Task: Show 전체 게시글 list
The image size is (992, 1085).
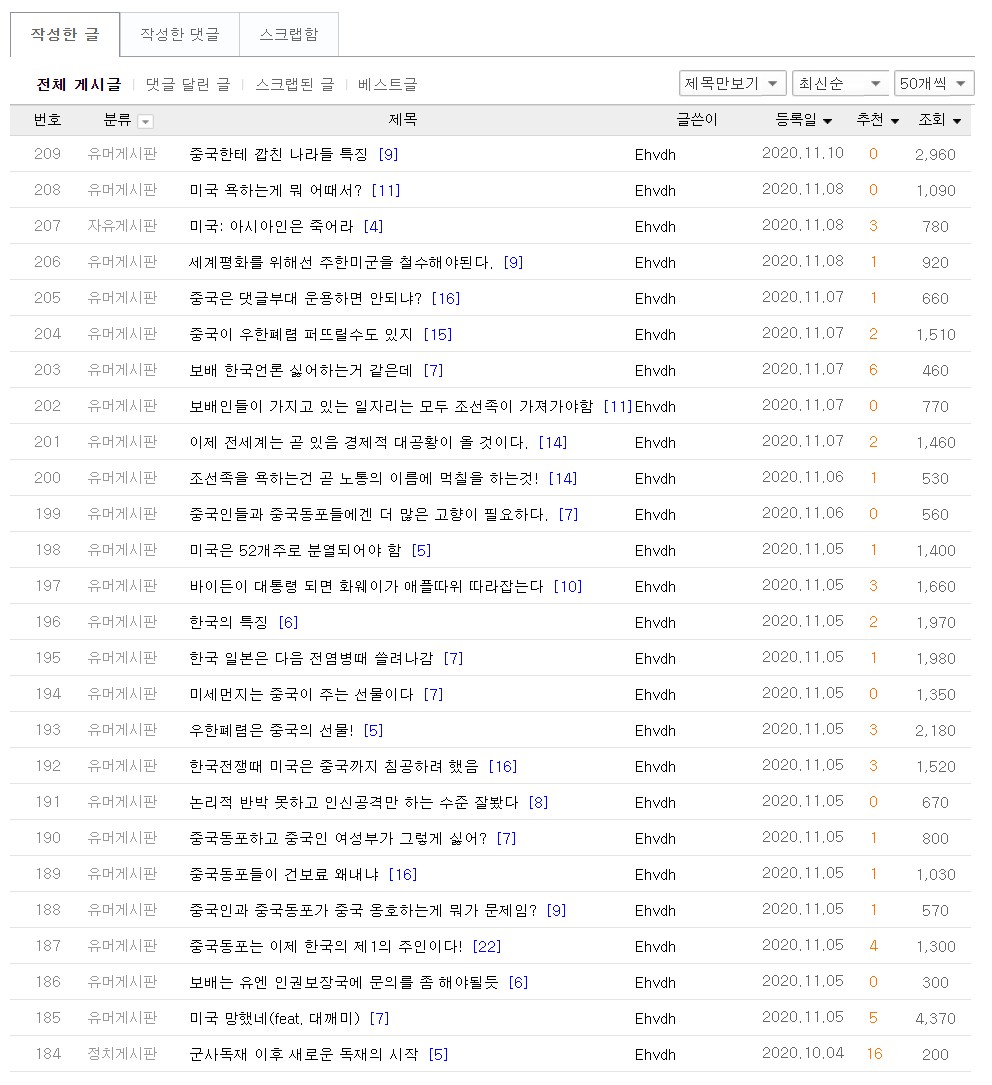Action: (x=78, y=84)
